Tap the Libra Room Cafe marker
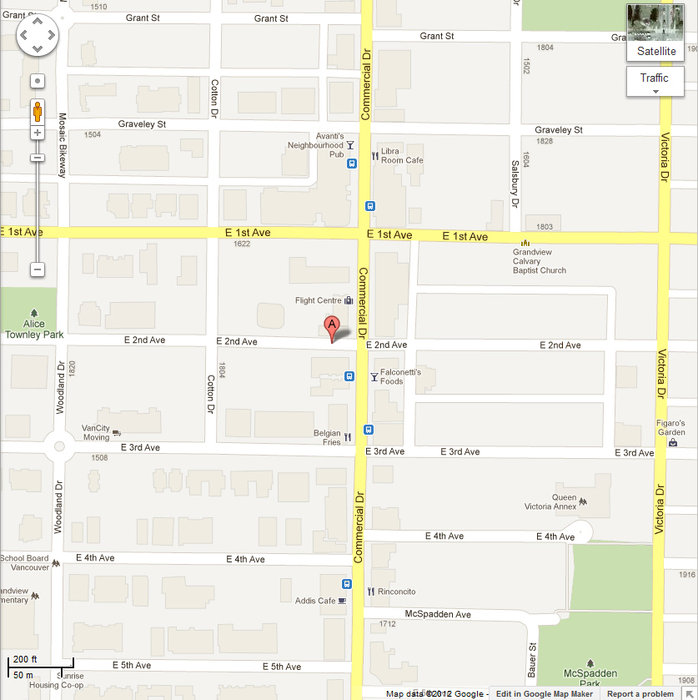698x700 pixels. click(374, 155)
